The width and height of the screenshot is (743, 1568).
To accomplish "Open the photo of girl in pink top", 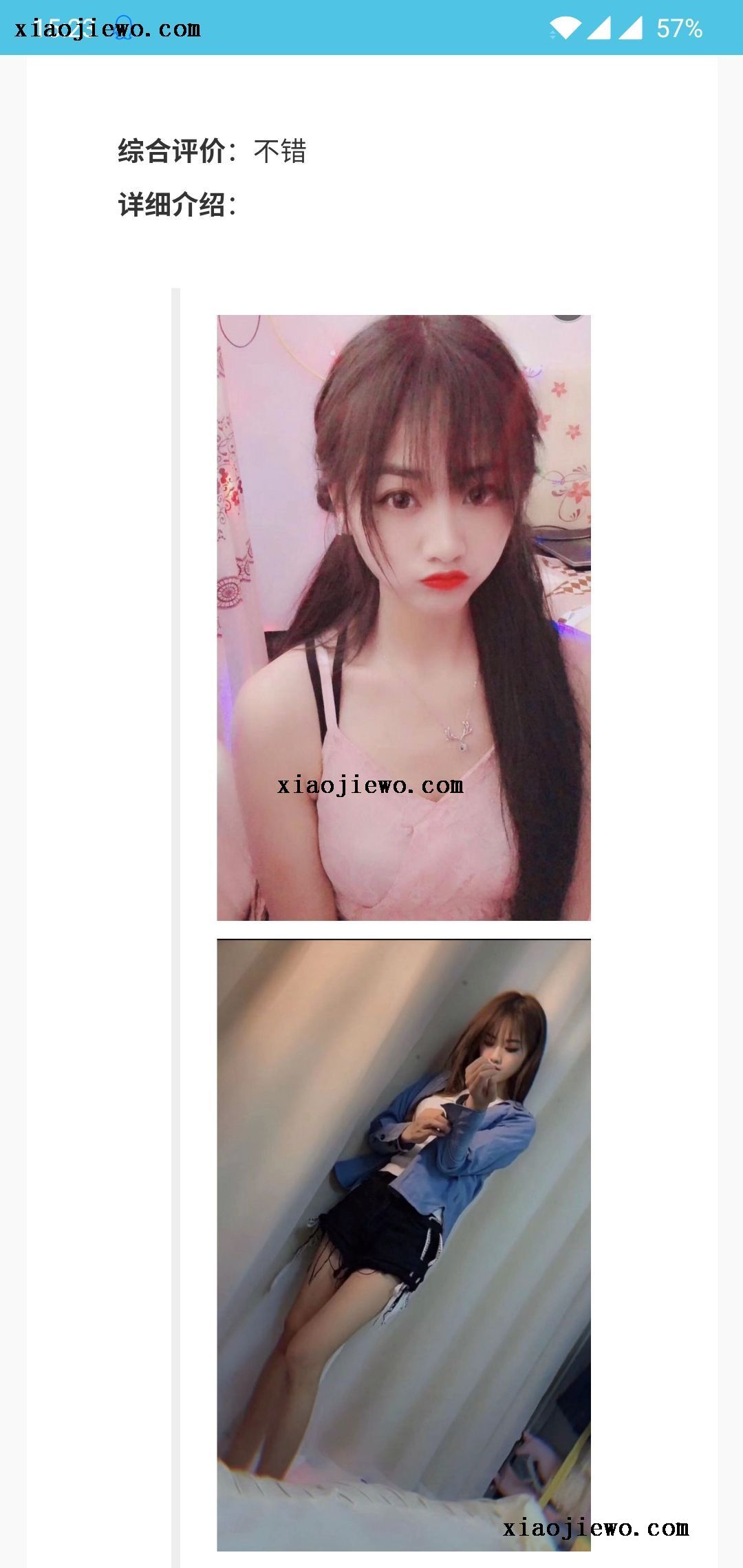I will (x=404, y=617).
